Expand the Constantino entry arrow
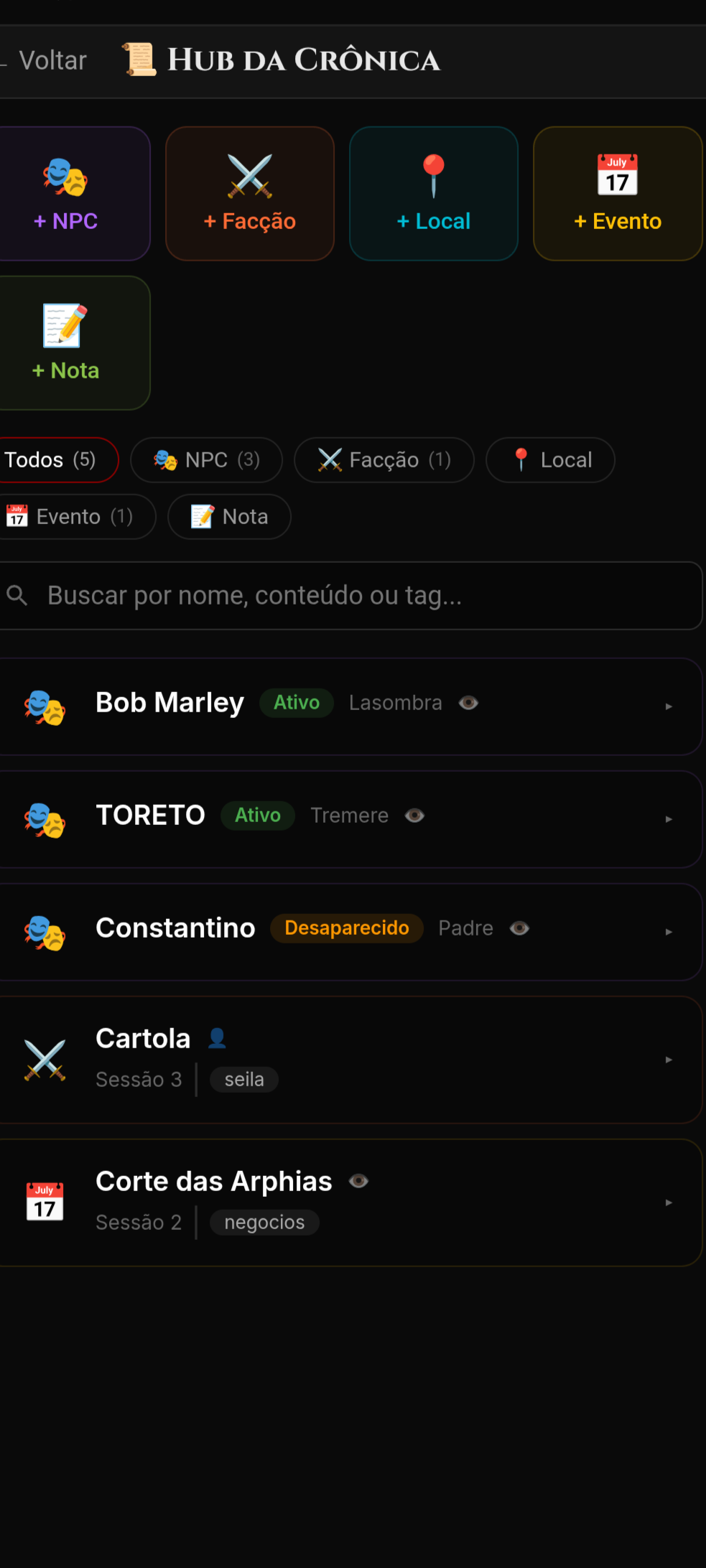This screenshot has height=1568, width=706. tap(669, 932)
